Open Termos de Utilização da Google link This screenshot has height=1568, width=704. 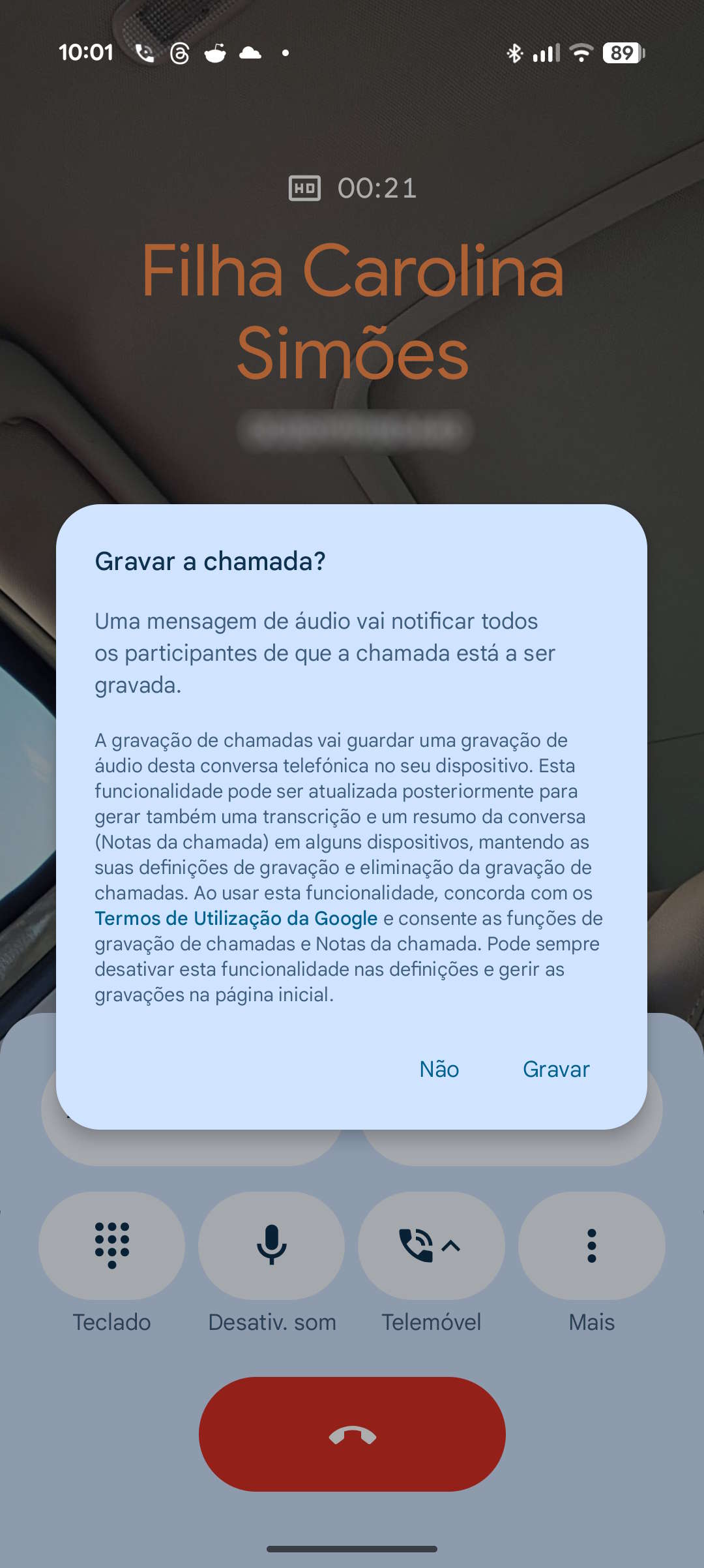click(236, 918)
